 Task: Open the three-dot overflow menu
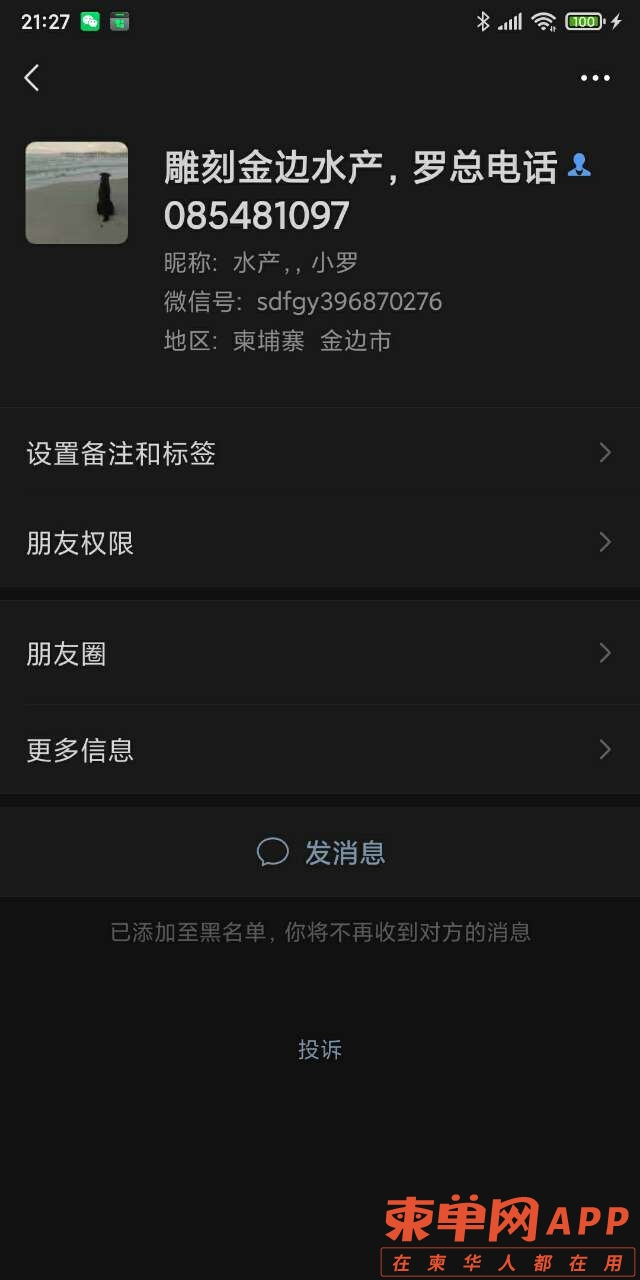click(595, 78)
